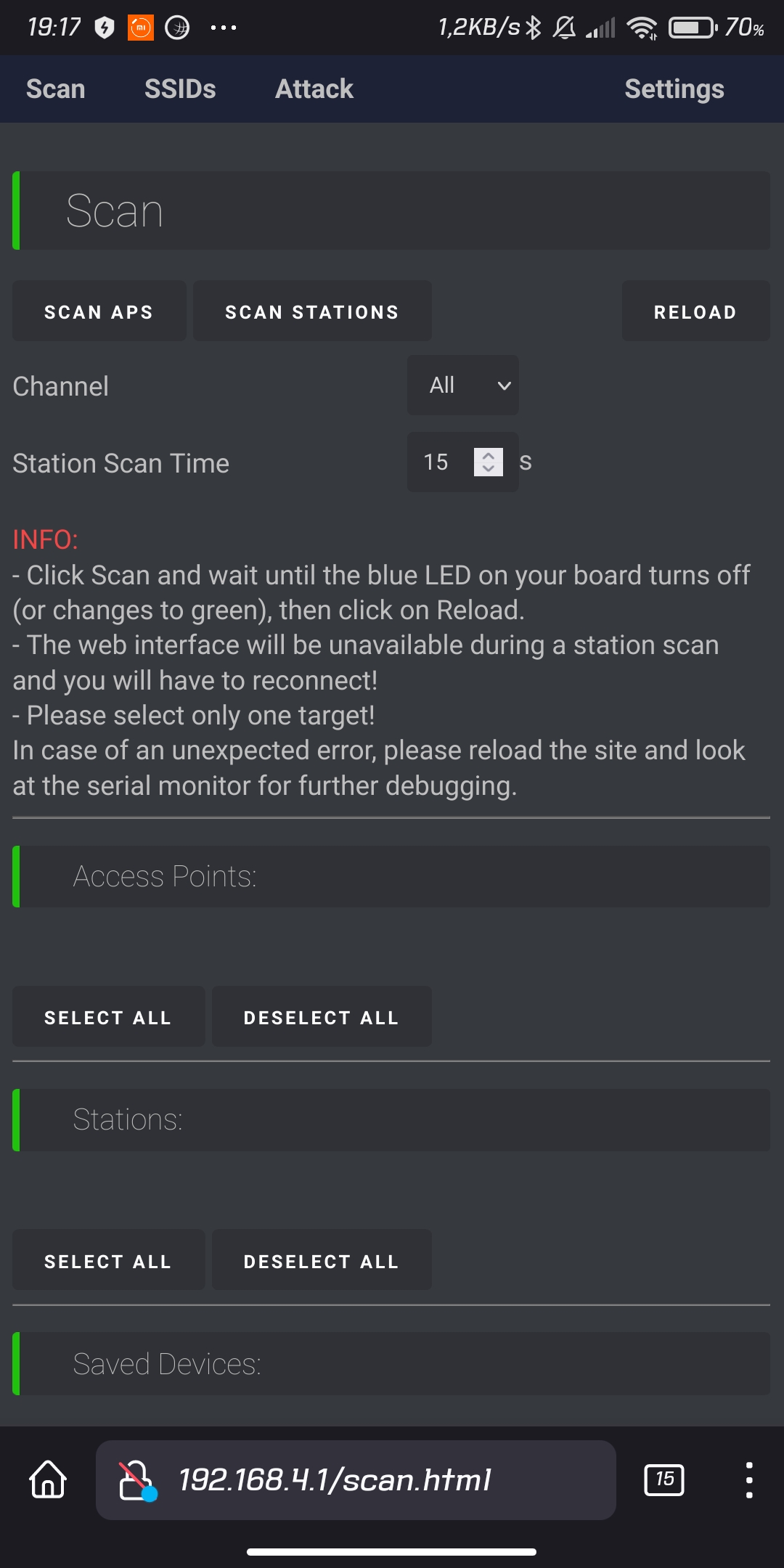Open the browser tab switcher showing 15
This screenshot has height=1568, width=784.
tap(663, 1480)
